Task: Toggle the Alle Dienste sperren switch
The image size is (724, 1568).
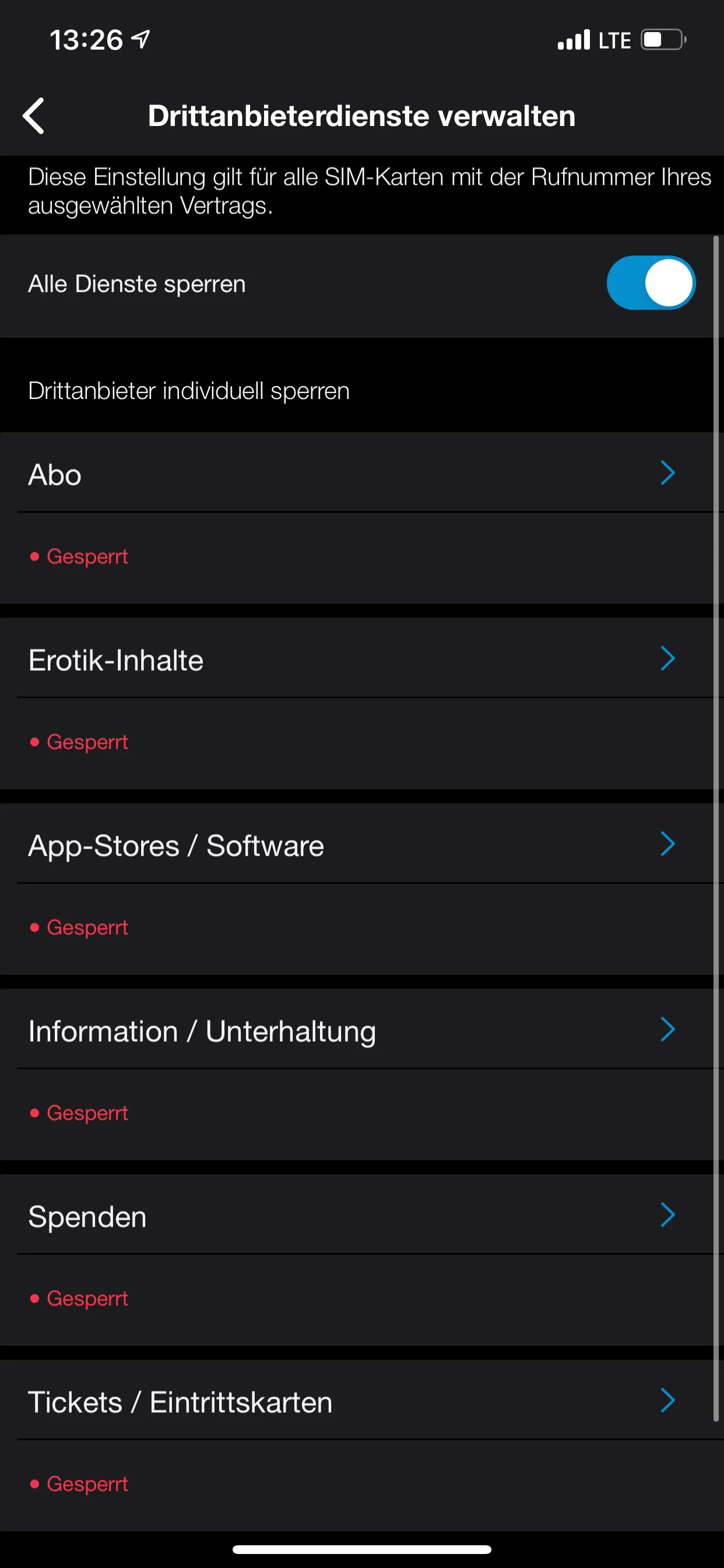Action: tap(650, 283)
